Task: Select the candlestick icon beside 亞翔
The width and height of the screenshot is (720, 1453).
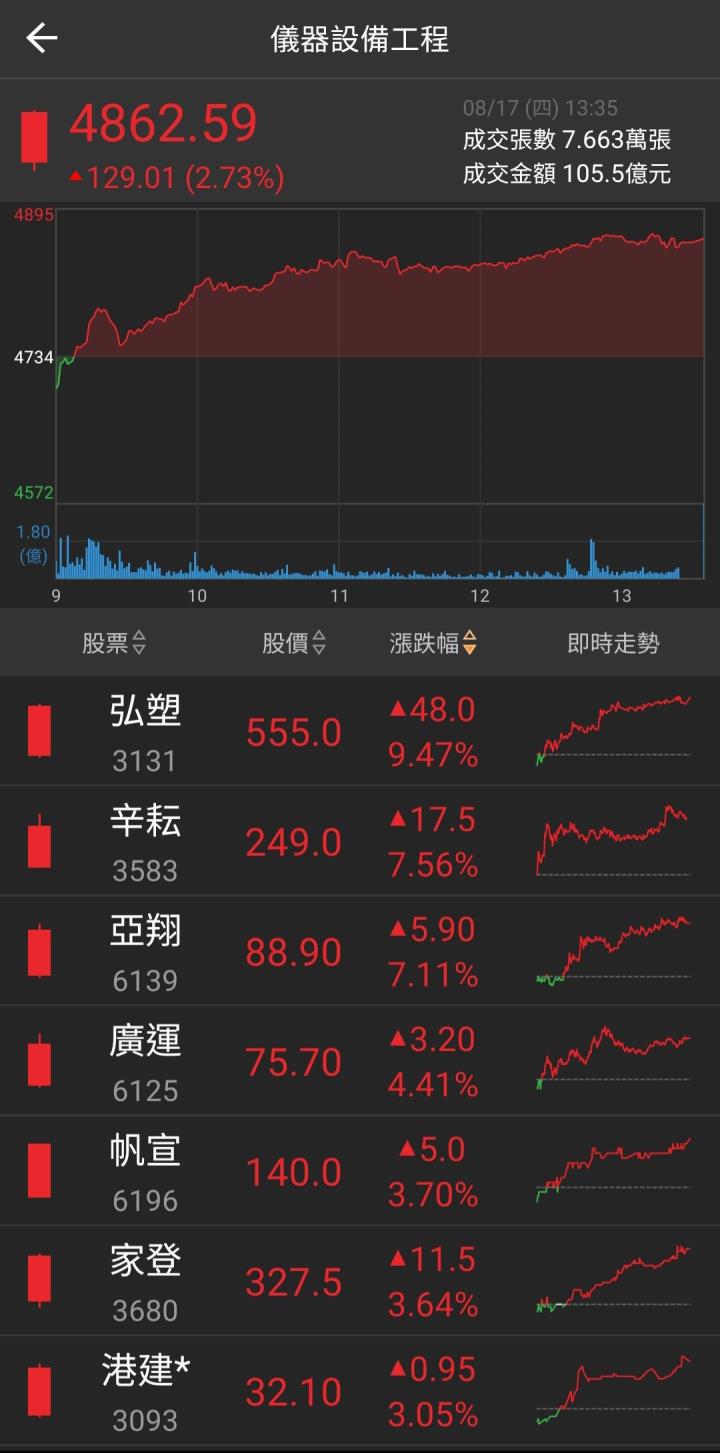Action: tap(38, 950)
